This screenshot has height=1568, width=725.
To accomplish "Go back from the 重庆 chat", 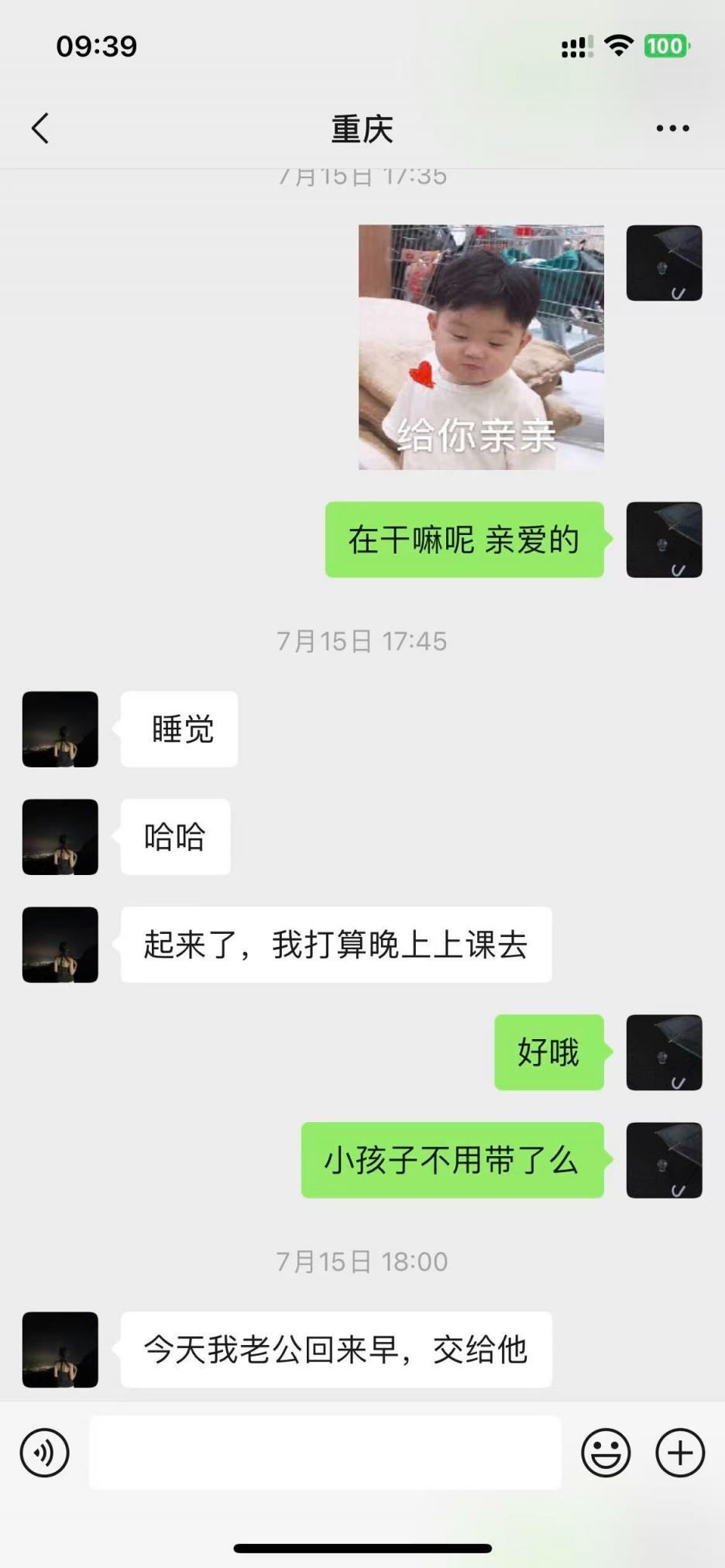I will (x=40, y=129).
